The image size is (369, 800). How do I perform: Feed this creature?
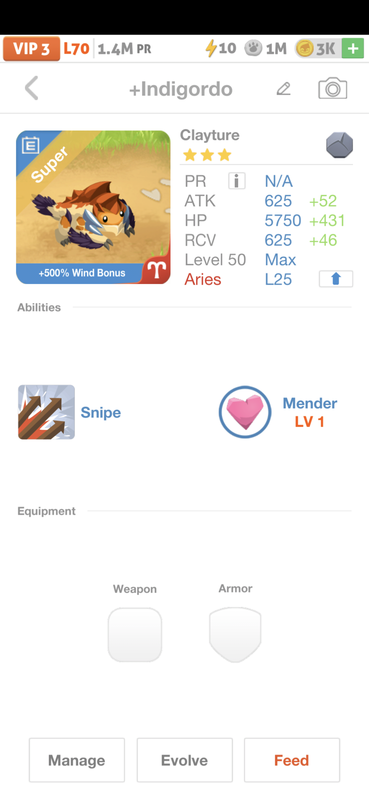pyautogui.click(x=292, y=760)
